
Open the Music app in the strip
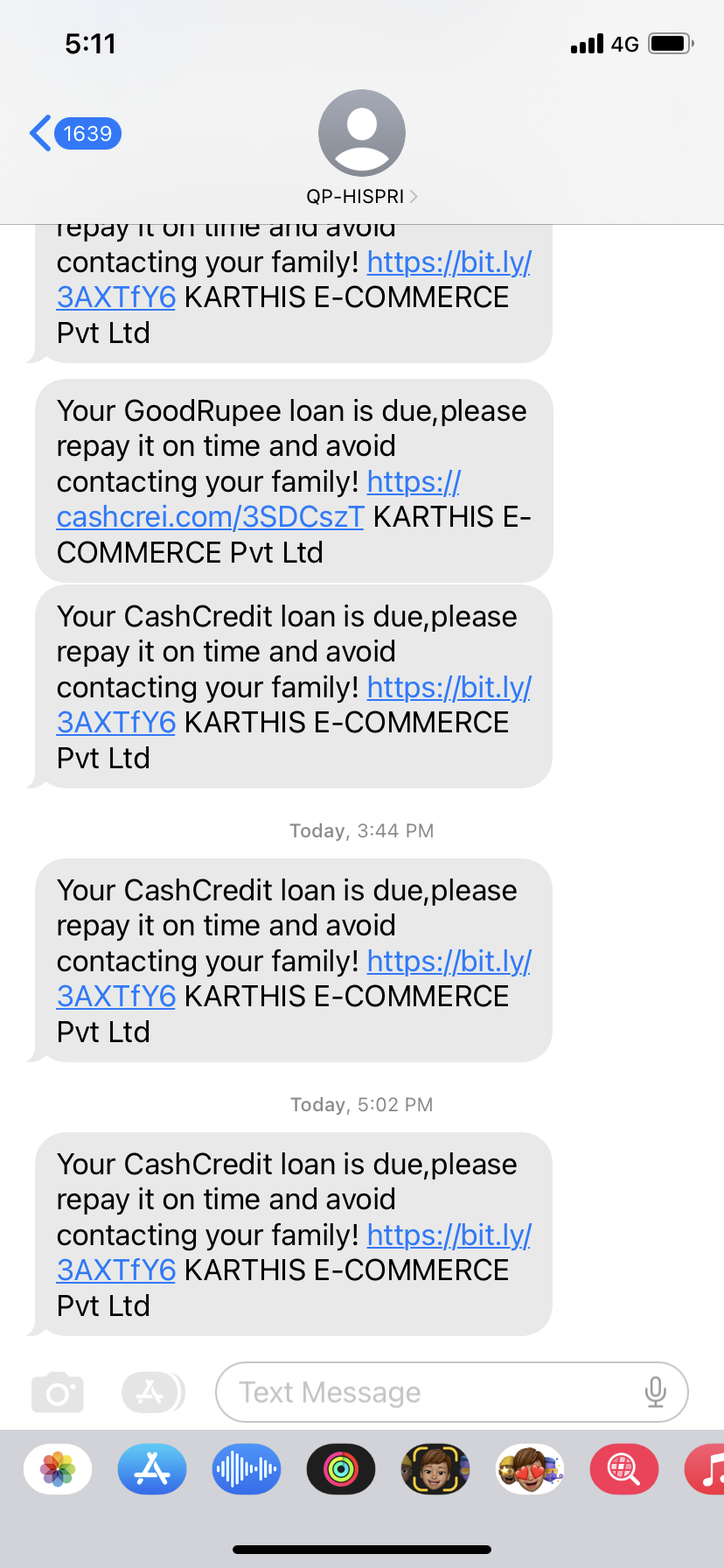(708, 1469)
